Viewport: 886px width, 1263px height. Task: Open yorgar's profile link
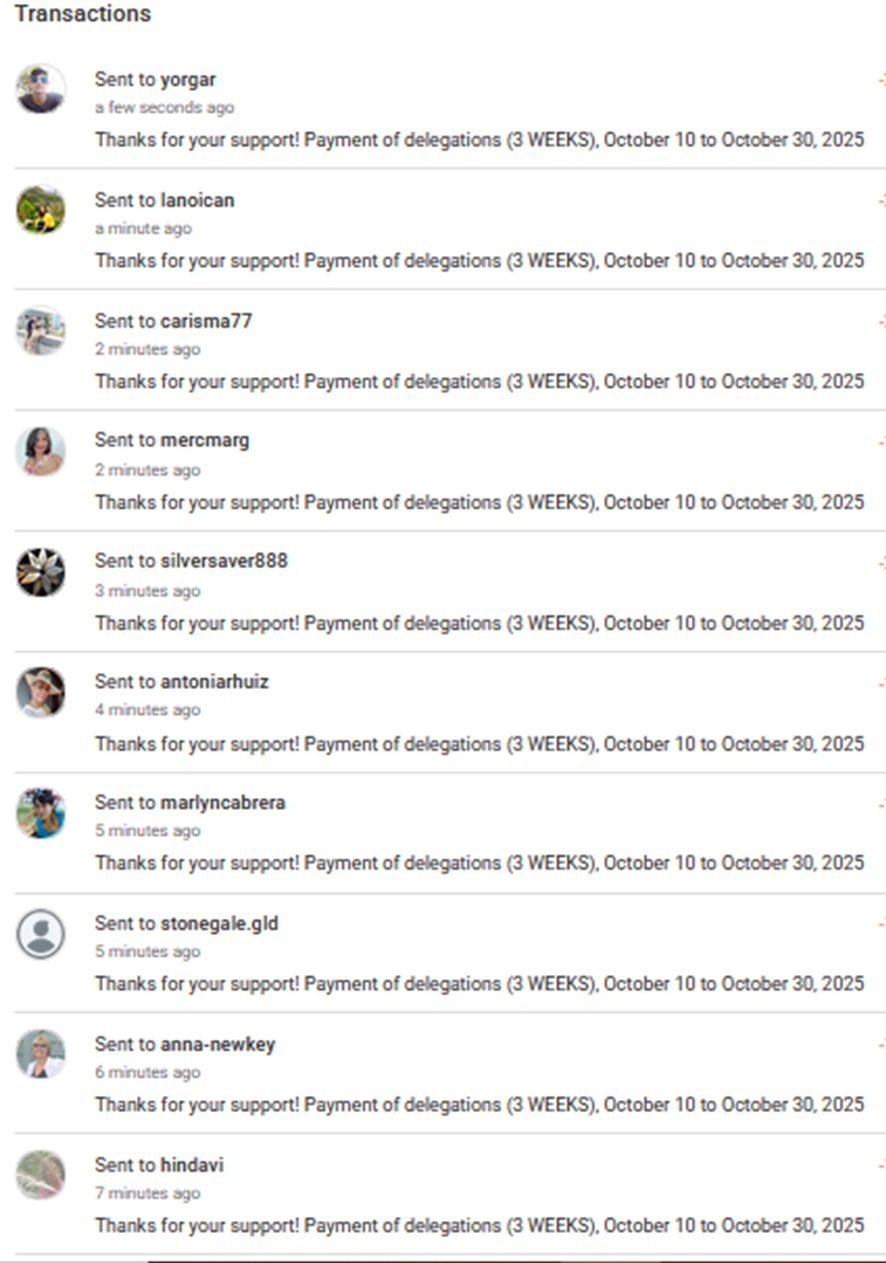(188, 80)
